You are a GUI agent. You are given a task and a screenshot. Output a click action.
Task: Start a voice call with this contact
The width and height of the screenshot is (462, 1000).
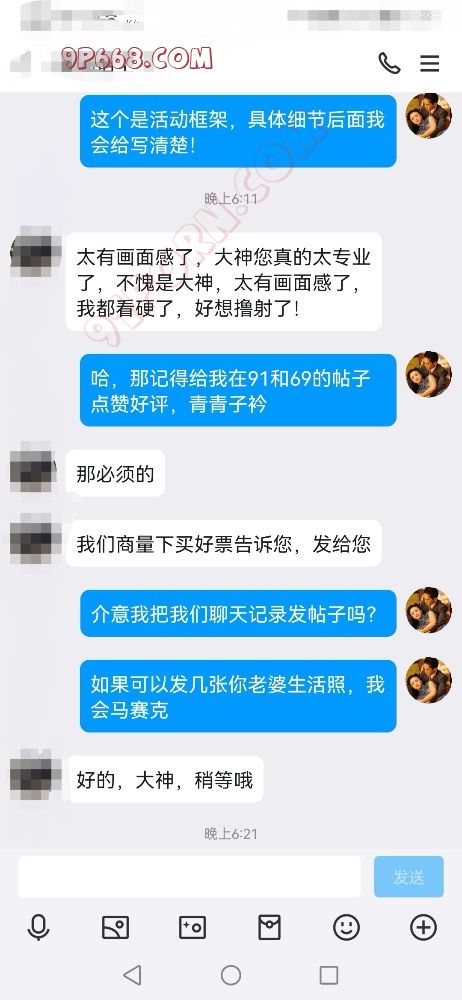pos(389,63)
